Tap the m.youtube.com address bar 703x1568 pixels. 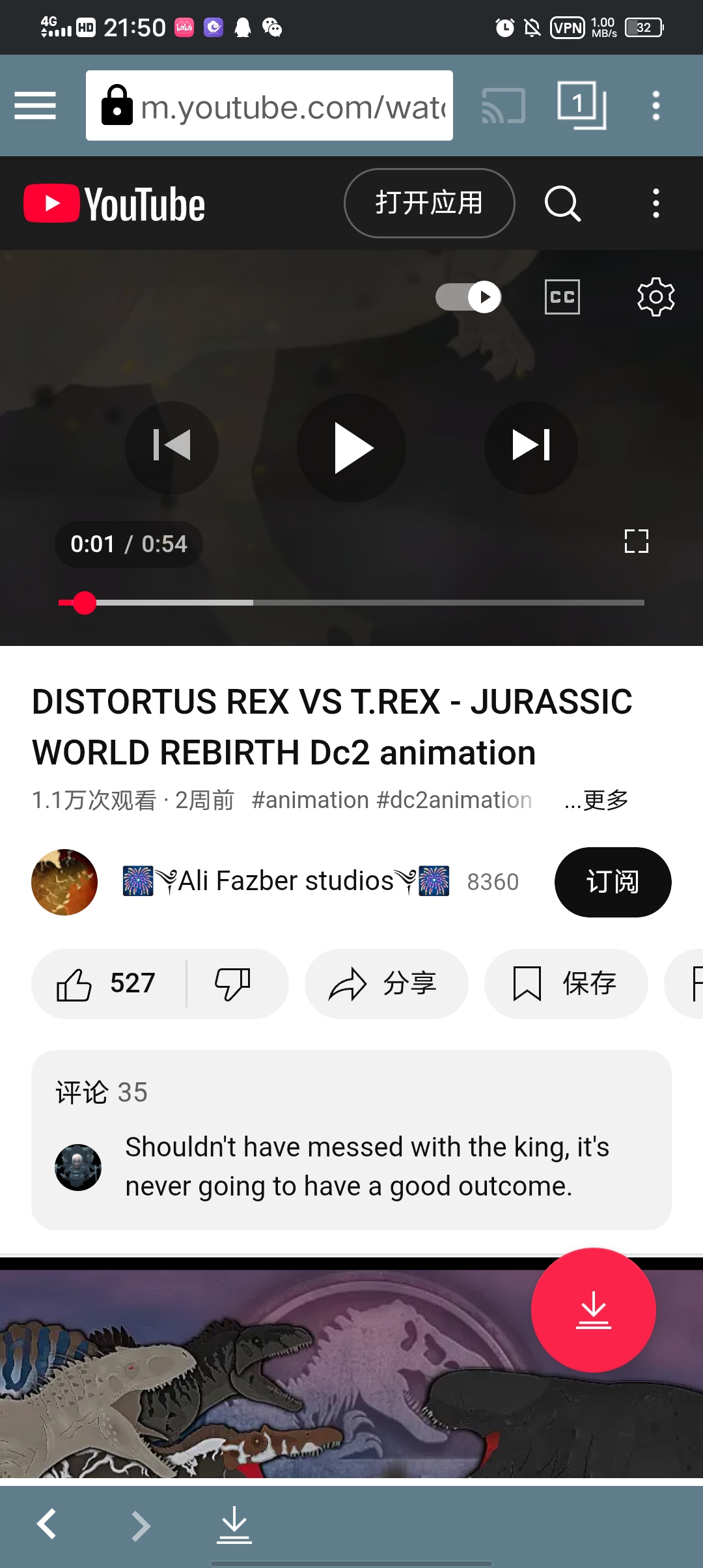[x=269, y=105]
